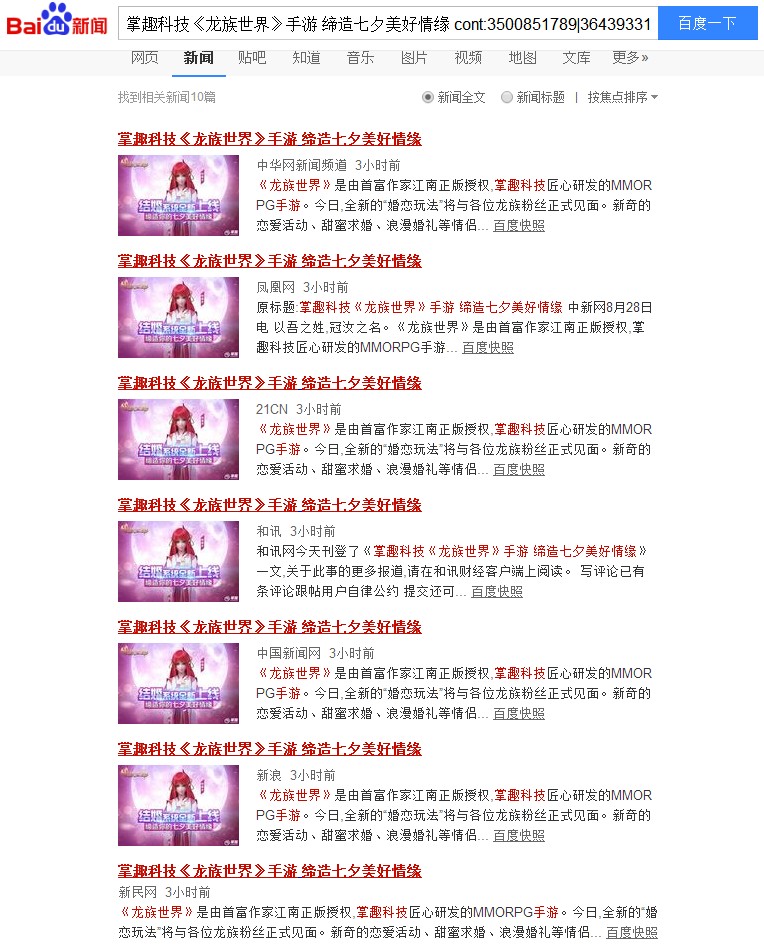Tap the search query input field
This screenshot has height=944, width=764.
coord(386,23)
